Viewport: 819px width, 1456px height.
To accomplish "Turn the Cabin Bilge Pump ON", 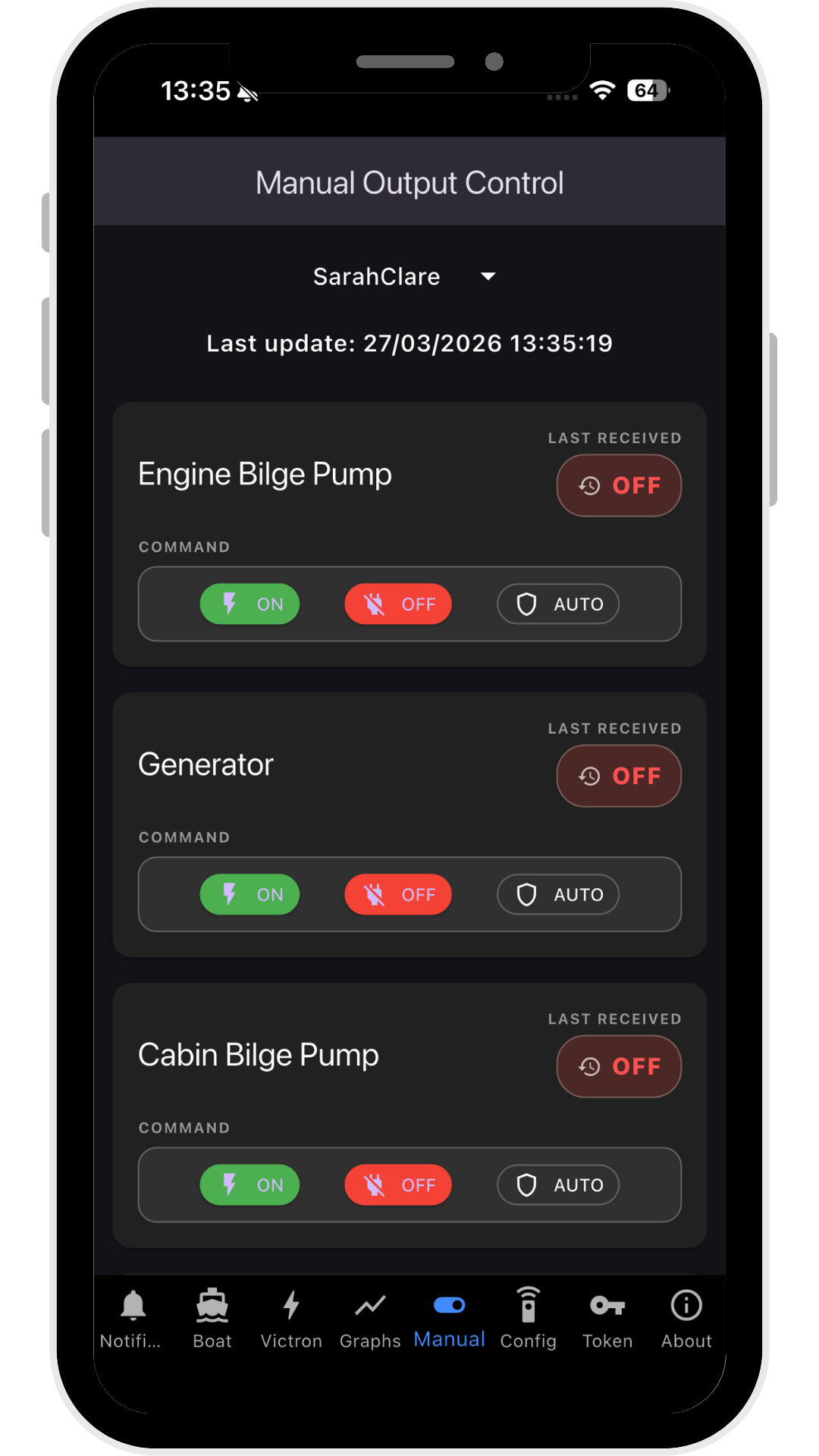I will click(249, 1185).
